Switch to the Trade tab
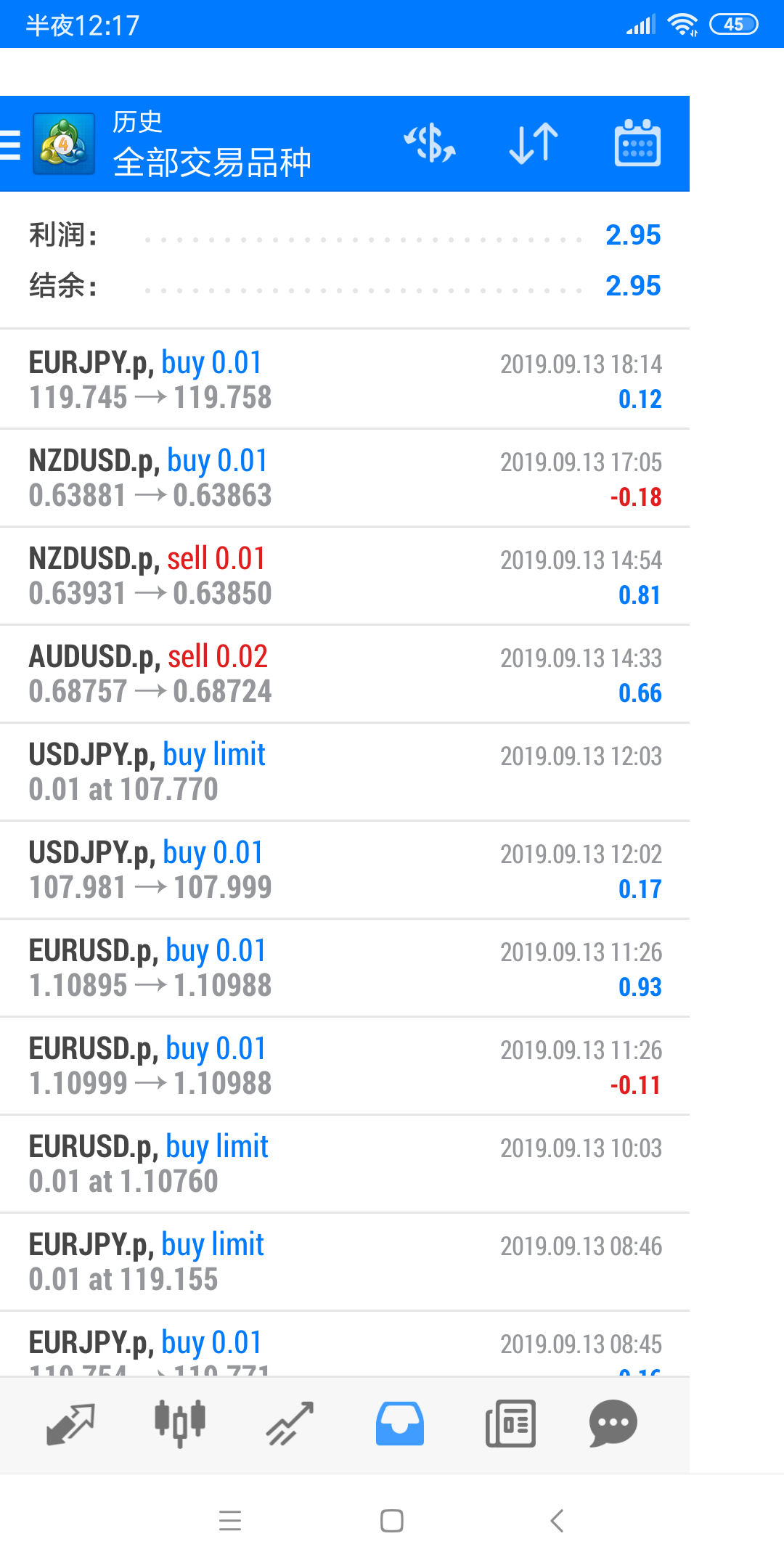 [290, 1424]
